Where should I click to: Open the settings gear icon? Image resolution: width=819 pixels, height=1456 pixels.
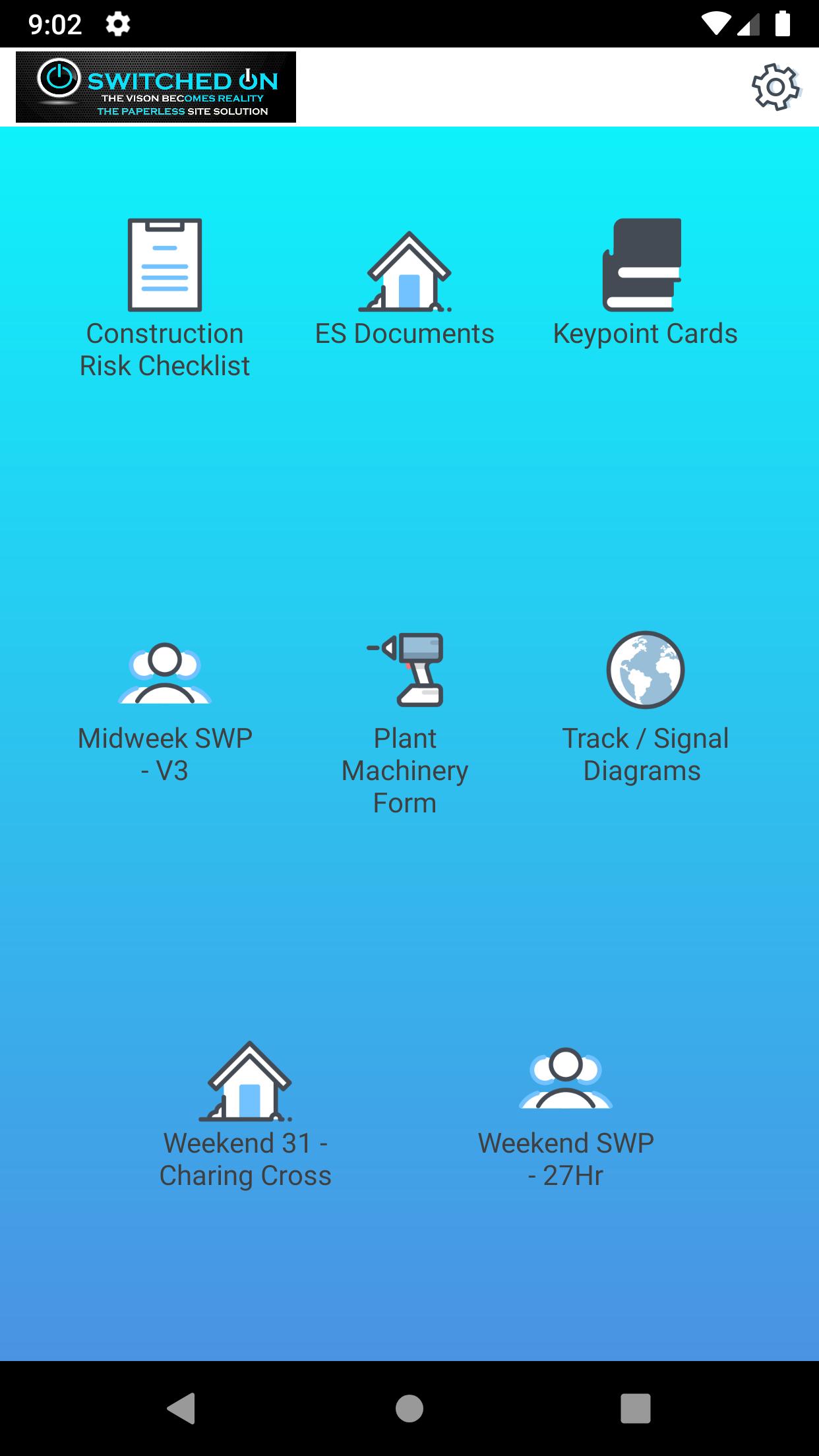pos(776,87)
